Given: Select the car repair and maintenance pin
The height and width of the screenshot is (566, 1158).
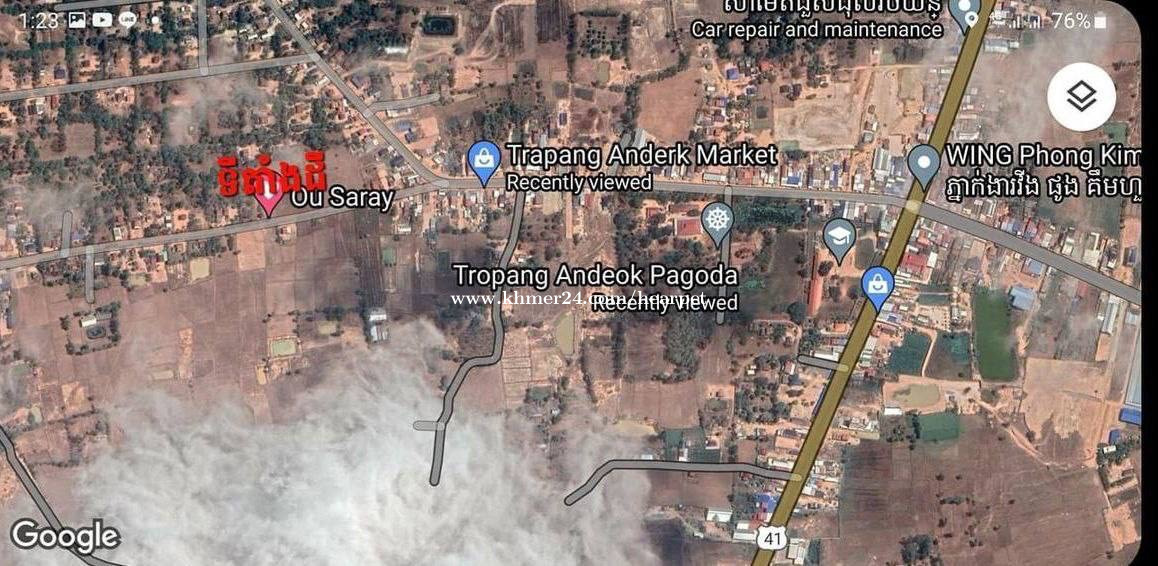Looking at the screenshot, I should pyautogui.click(x=965, y=14).
